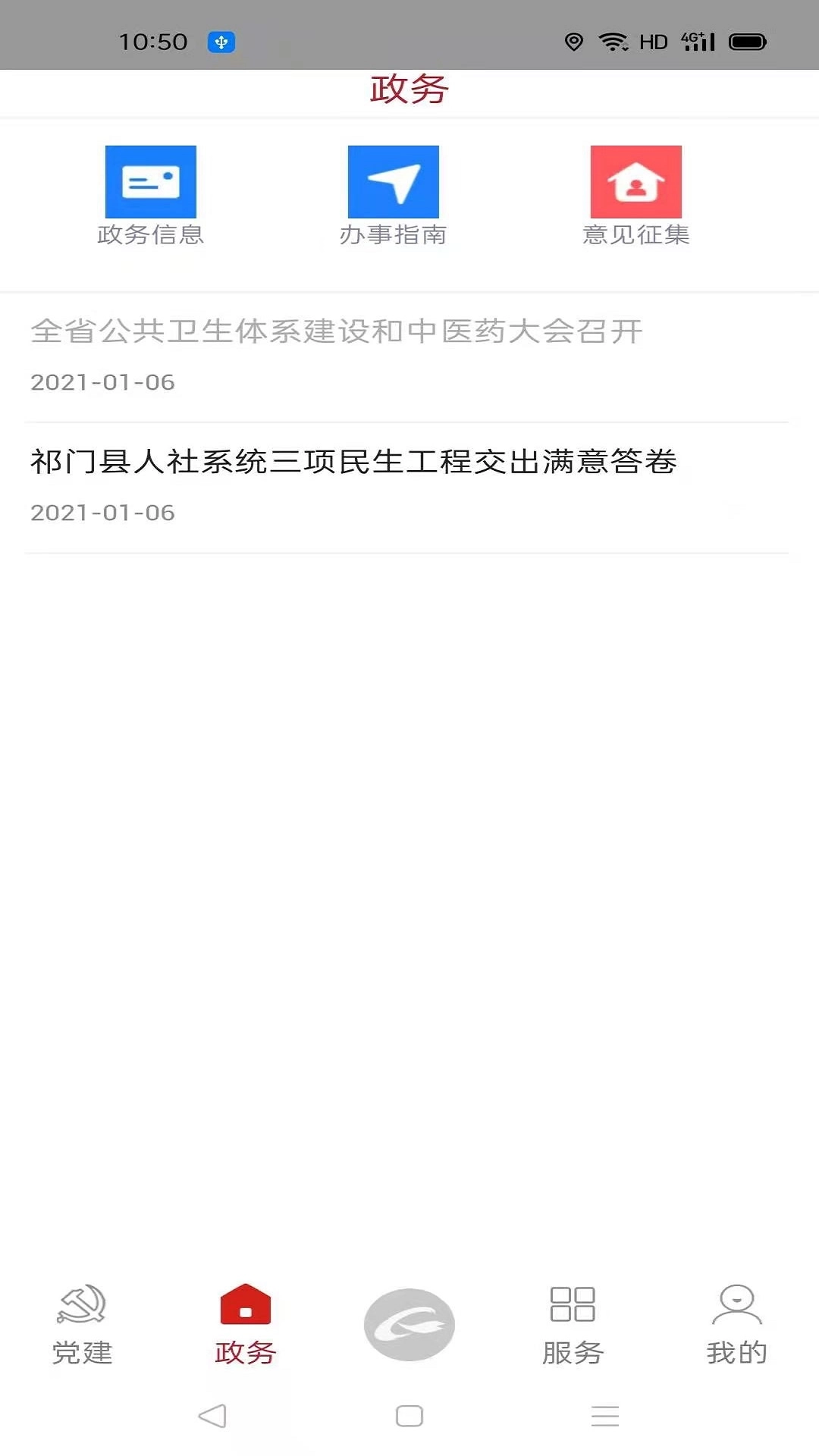The height and width of the screenshot is (1456, 819).
Task: Select the 办事指南 paper plane icon
Action: tap(393, 181)
